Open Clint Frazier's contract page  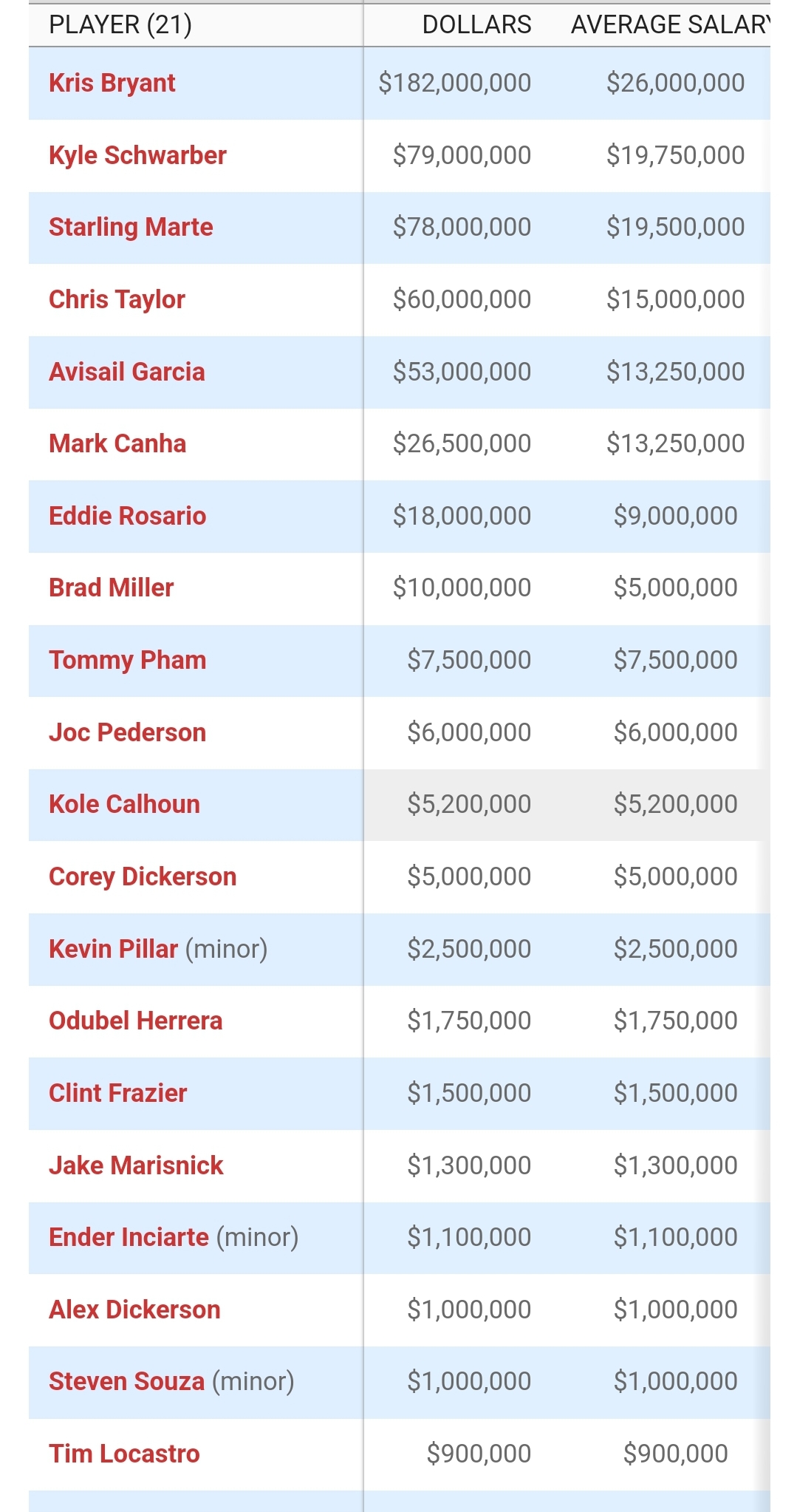(117, 1093)
